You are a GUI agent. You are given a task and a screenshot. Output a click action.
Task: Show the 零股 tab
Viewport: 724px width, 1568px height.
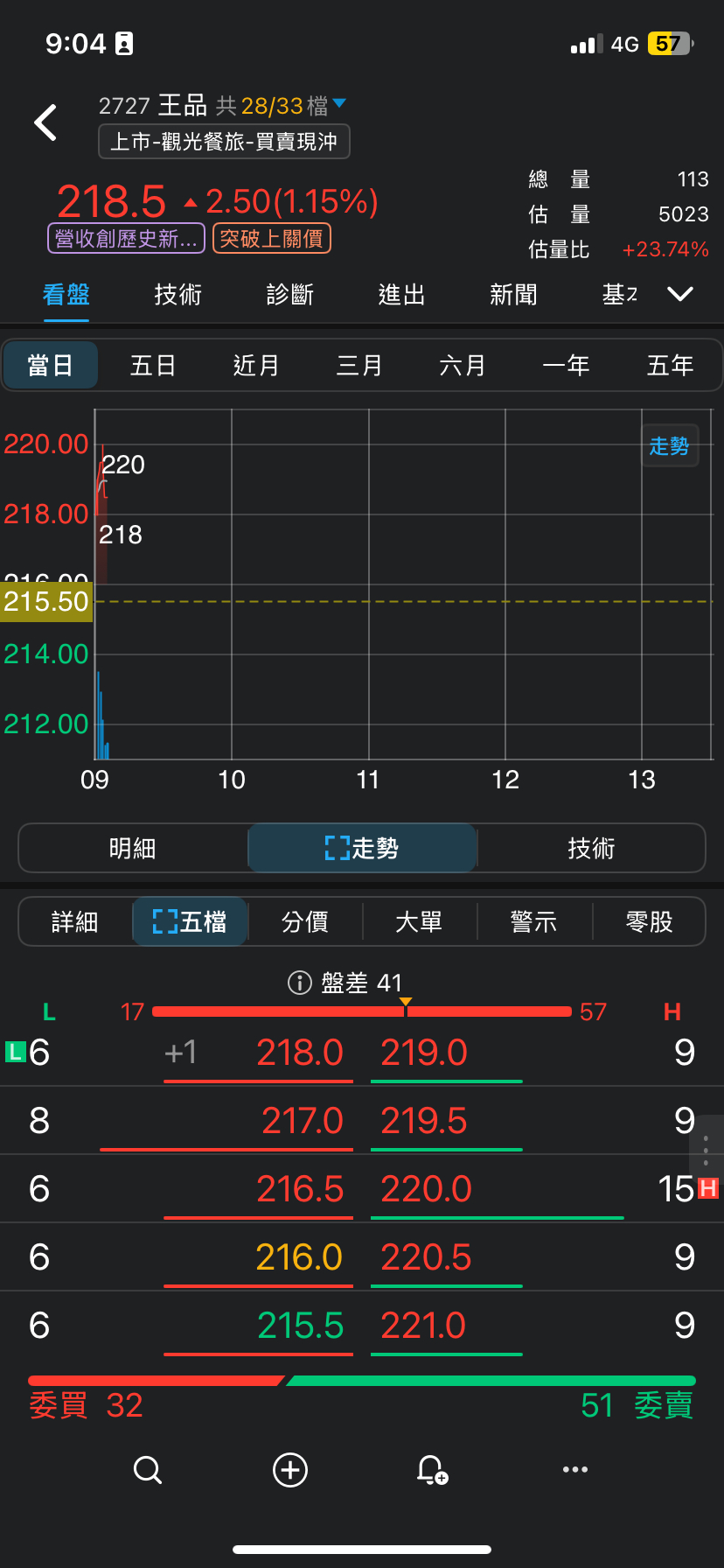(649, 921)
